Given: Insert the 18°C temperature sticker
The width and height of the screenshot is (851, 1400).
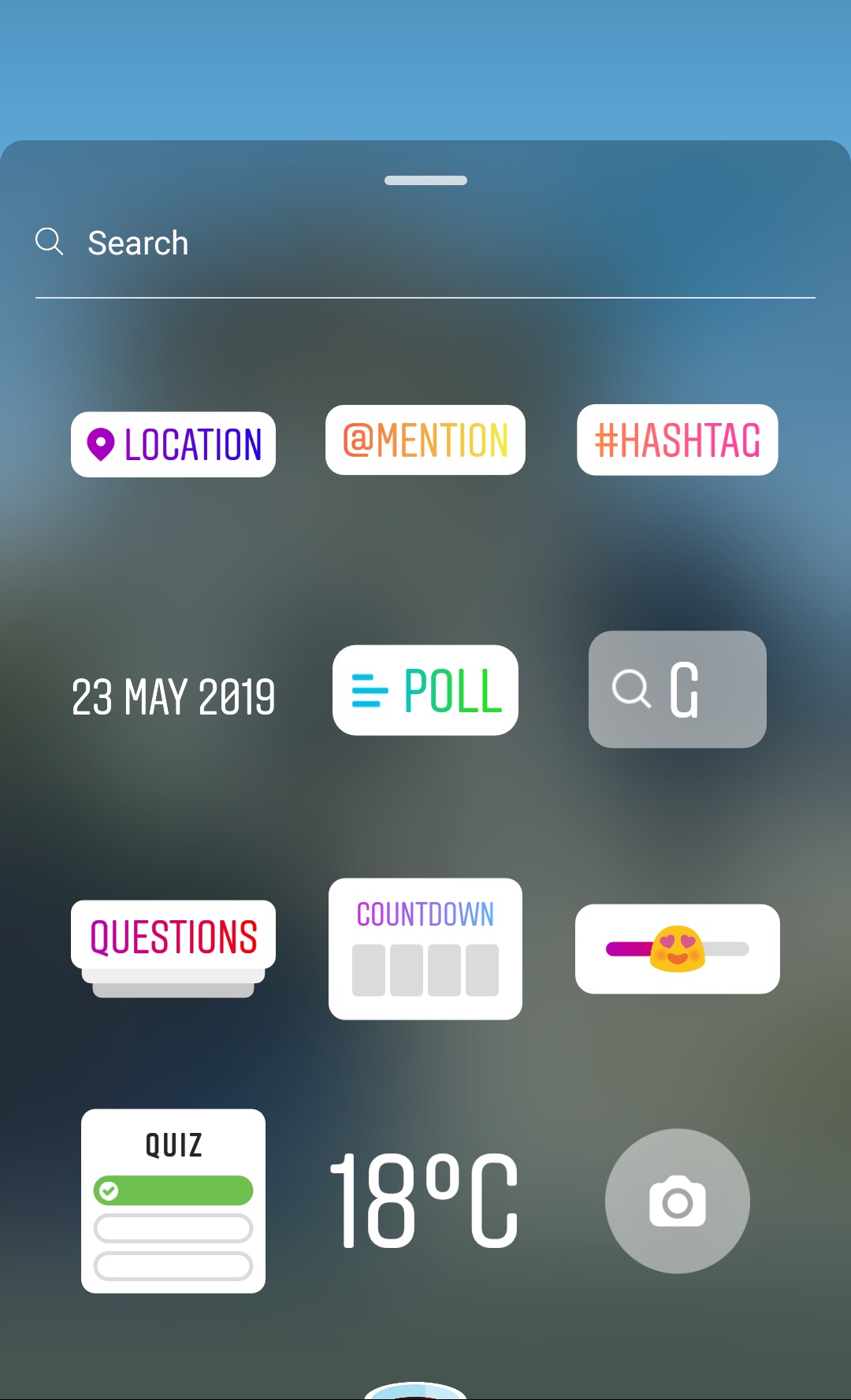Looking at the screenshot, I should tap(424, 1201).
